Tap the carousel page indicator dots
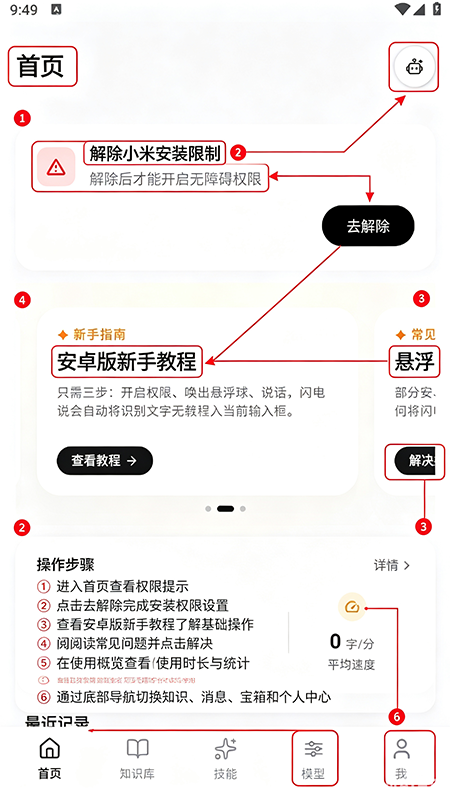The width and height of the screenshot is (450, 801). click(x=225, y=509)
